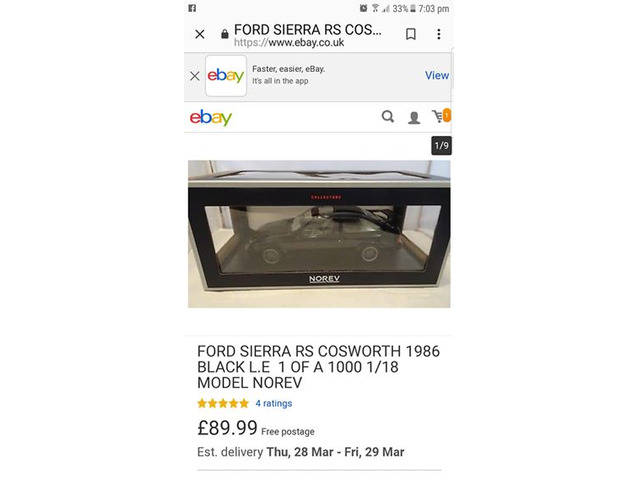Image resolution: width=640 pixels, height=480 pixels.
Task: Tap View to open eBay app
Action: (437, 75)
